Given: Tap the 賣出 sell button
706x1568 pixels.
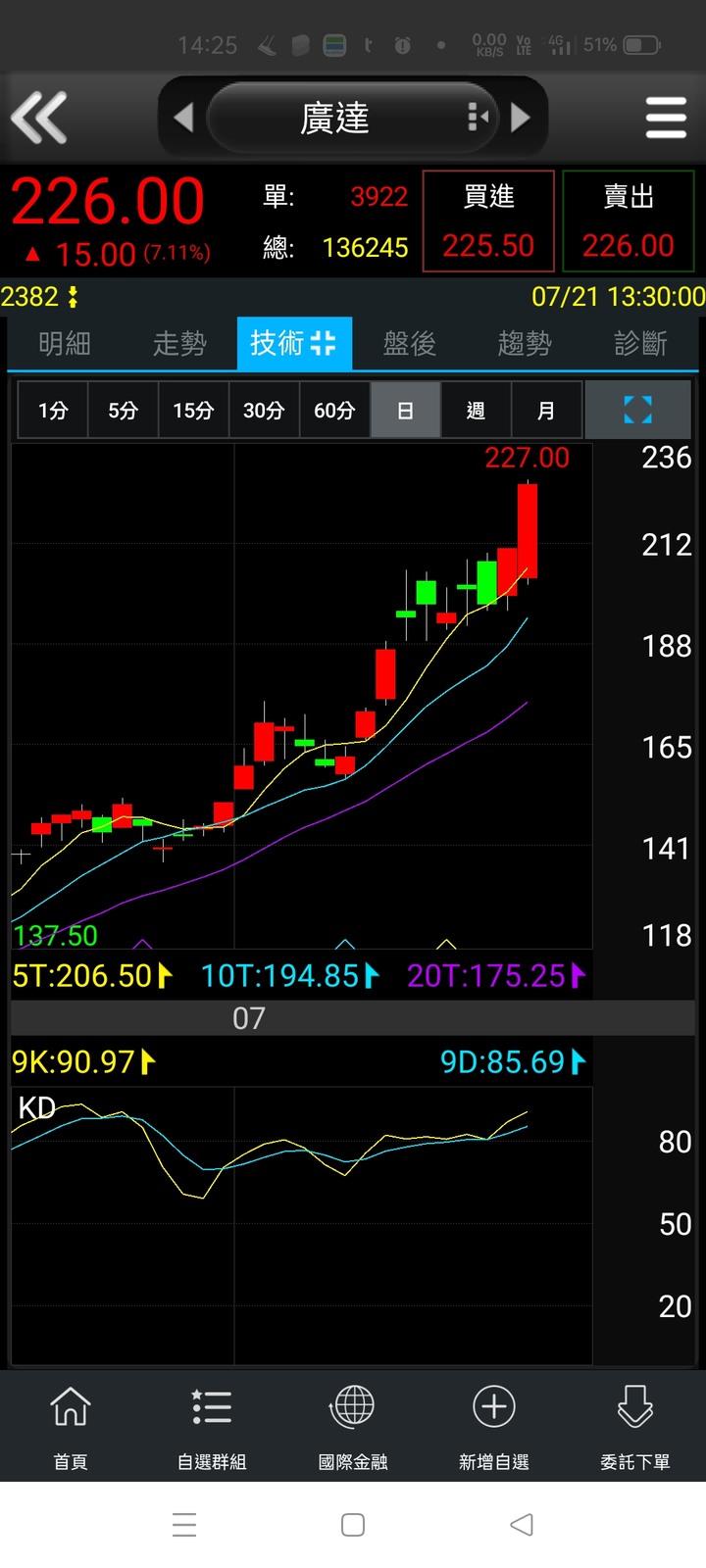Looking at the screenshot, I should 629,221.
